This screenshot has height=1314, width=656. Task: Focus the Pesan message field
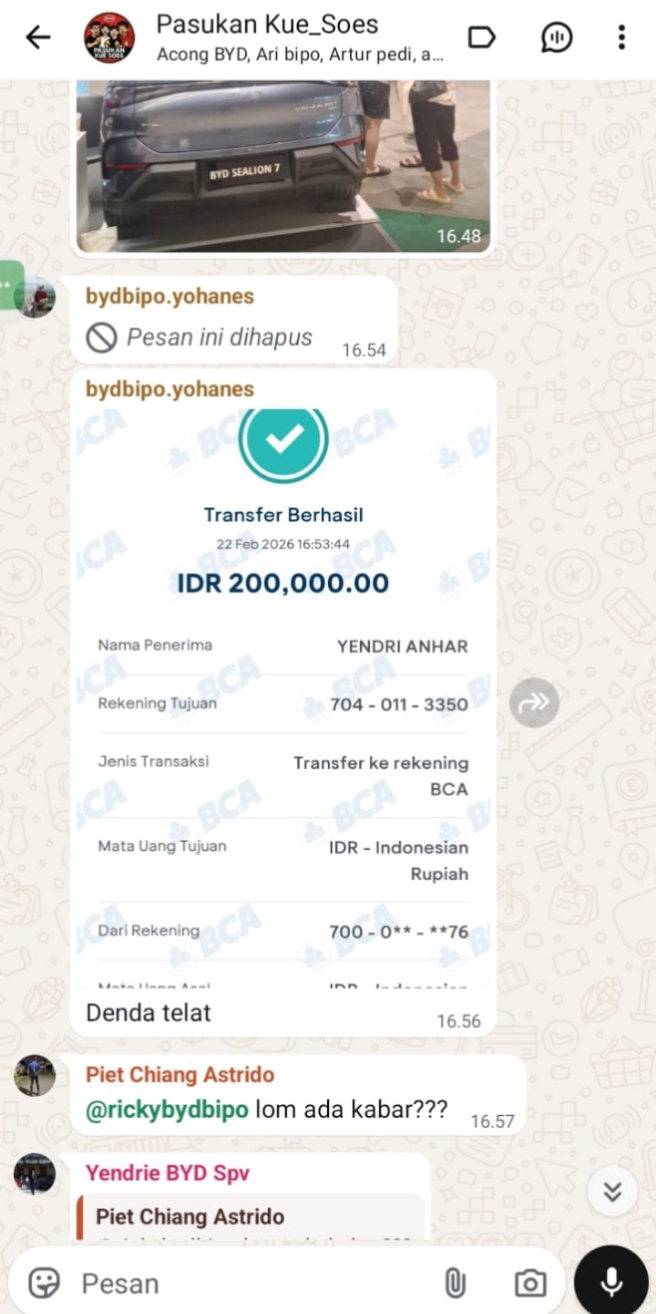click(250, 1282)
